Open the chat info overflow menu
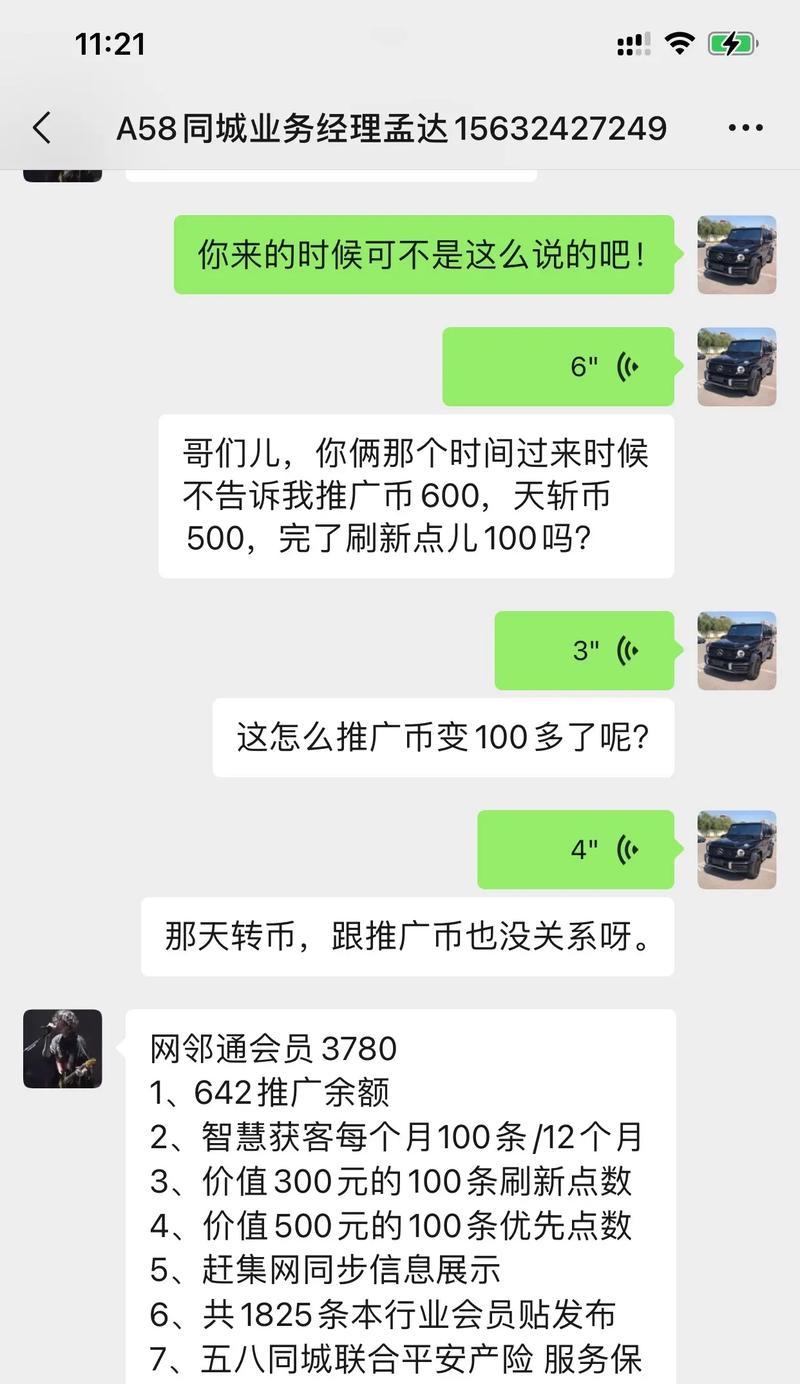This screenshot has width=800, height=1384. coord(745,129)
